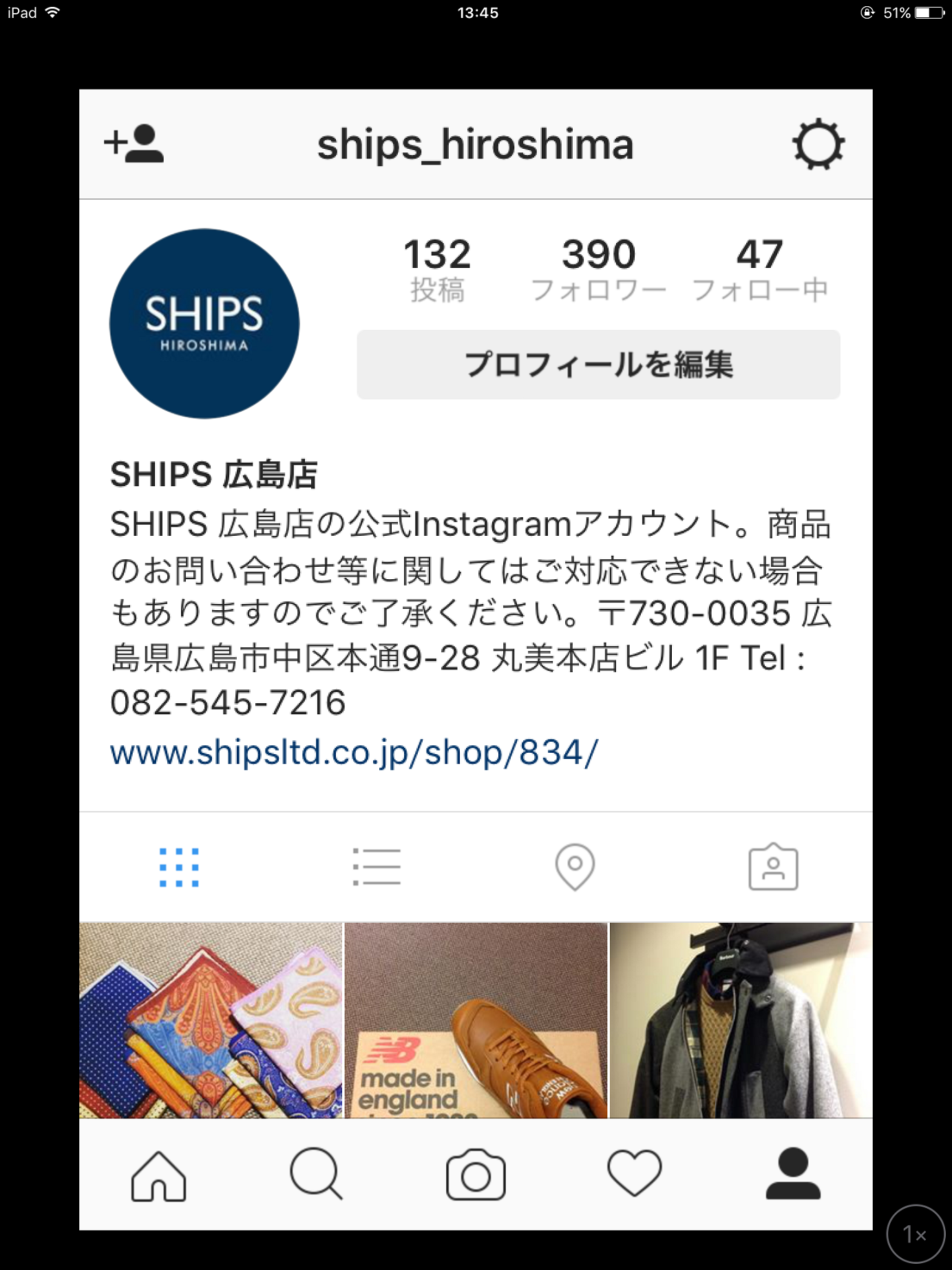The height and width of the screenshot is (1270, 952).
Task: Open the photo map tab
Action: (575, 867)
